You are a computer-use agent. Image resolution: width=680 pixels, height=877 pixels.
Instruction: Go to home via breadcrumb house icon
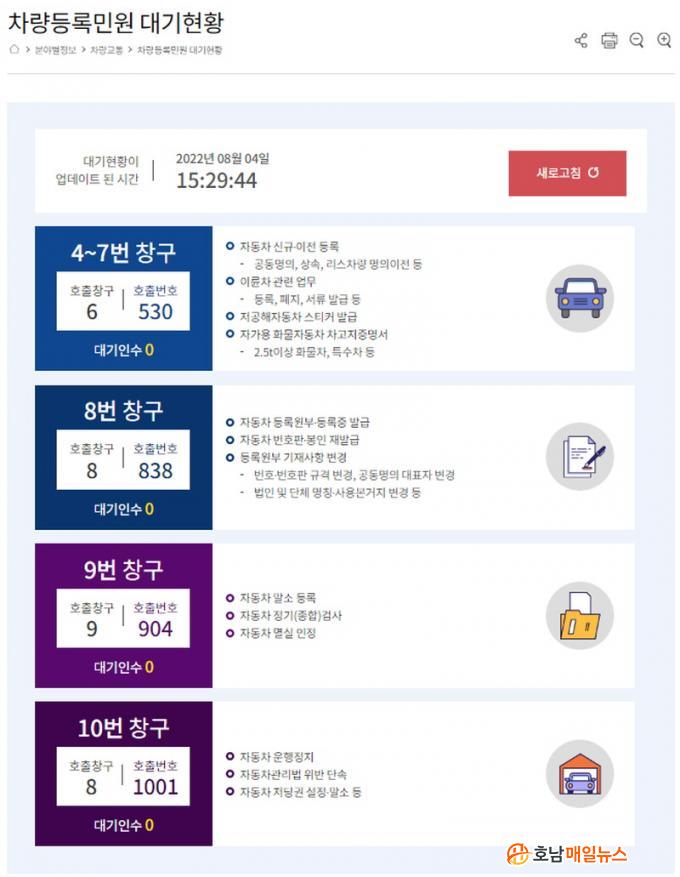click(13, 49)
